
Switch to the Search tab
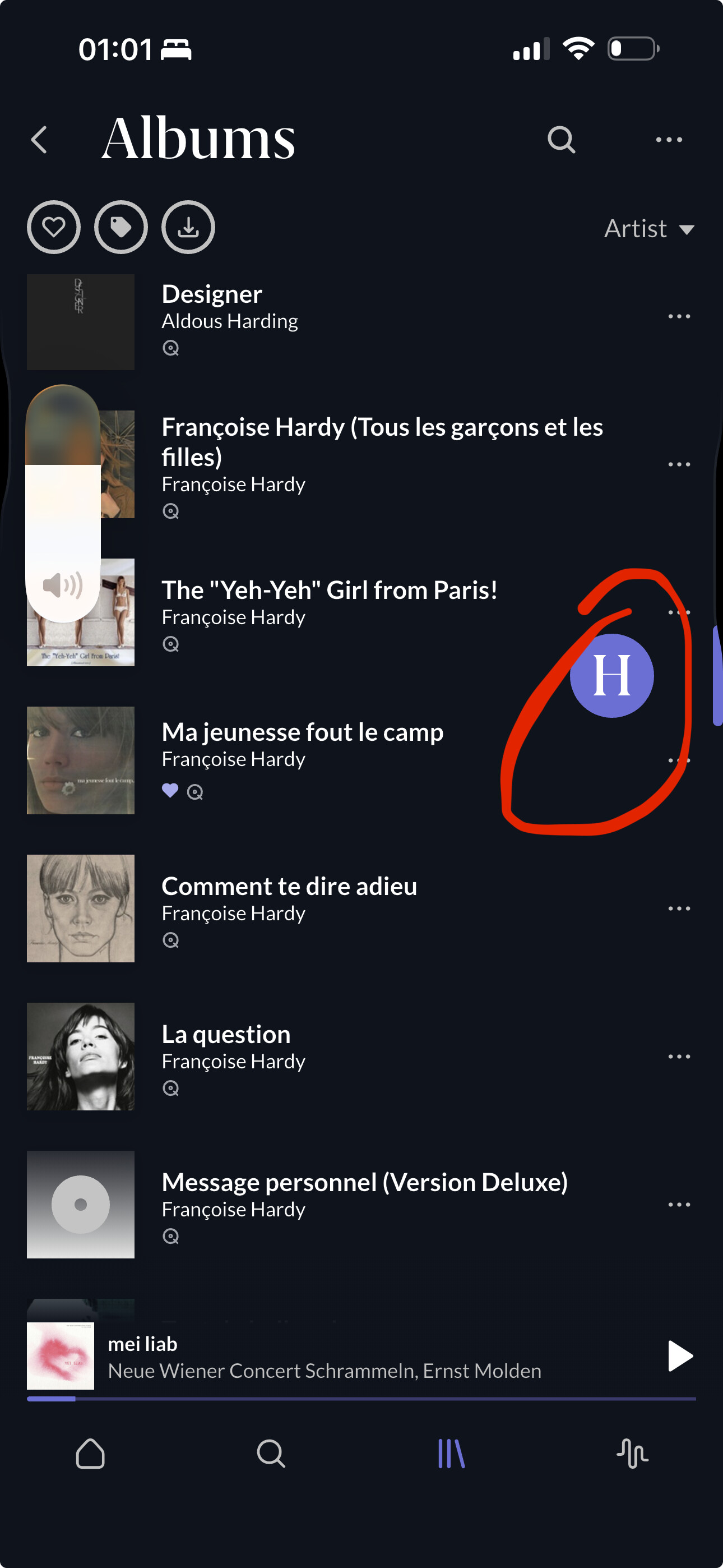pos(271,1454)
